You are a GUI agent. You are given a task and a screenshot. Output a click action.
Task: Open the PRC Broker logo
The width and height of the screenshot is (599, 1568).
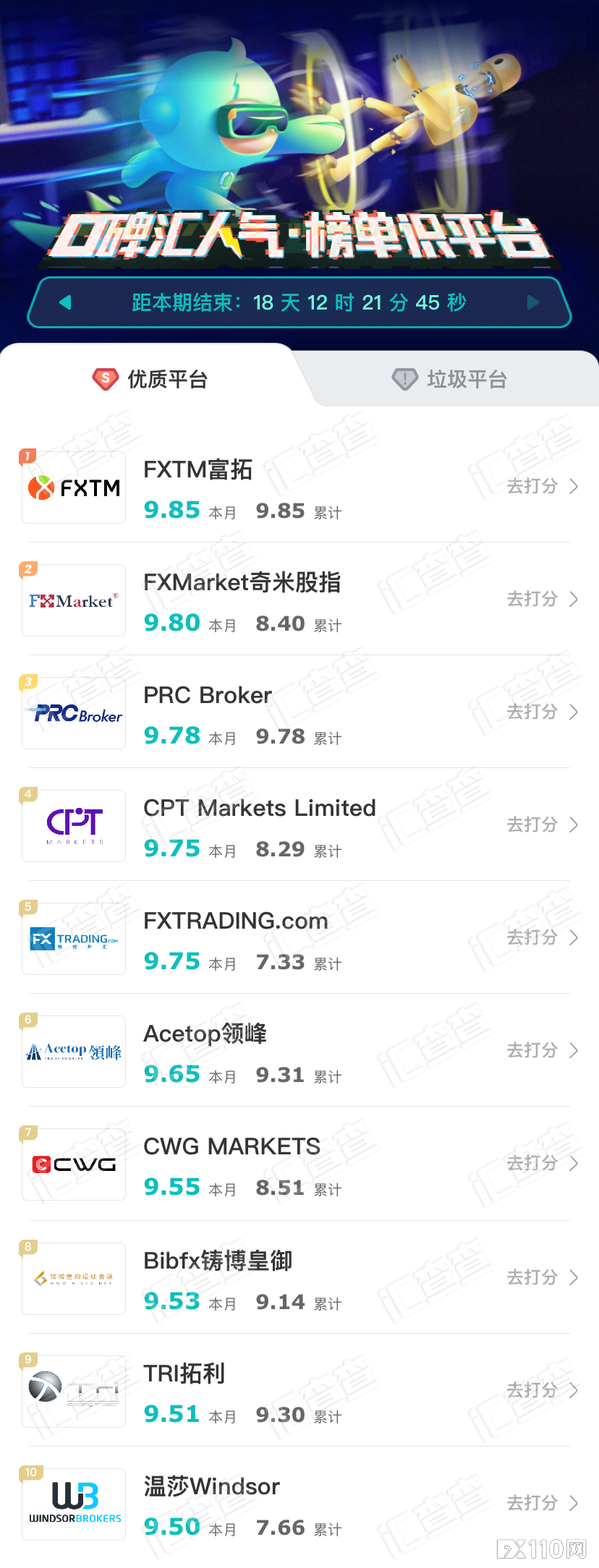(73, 712)
